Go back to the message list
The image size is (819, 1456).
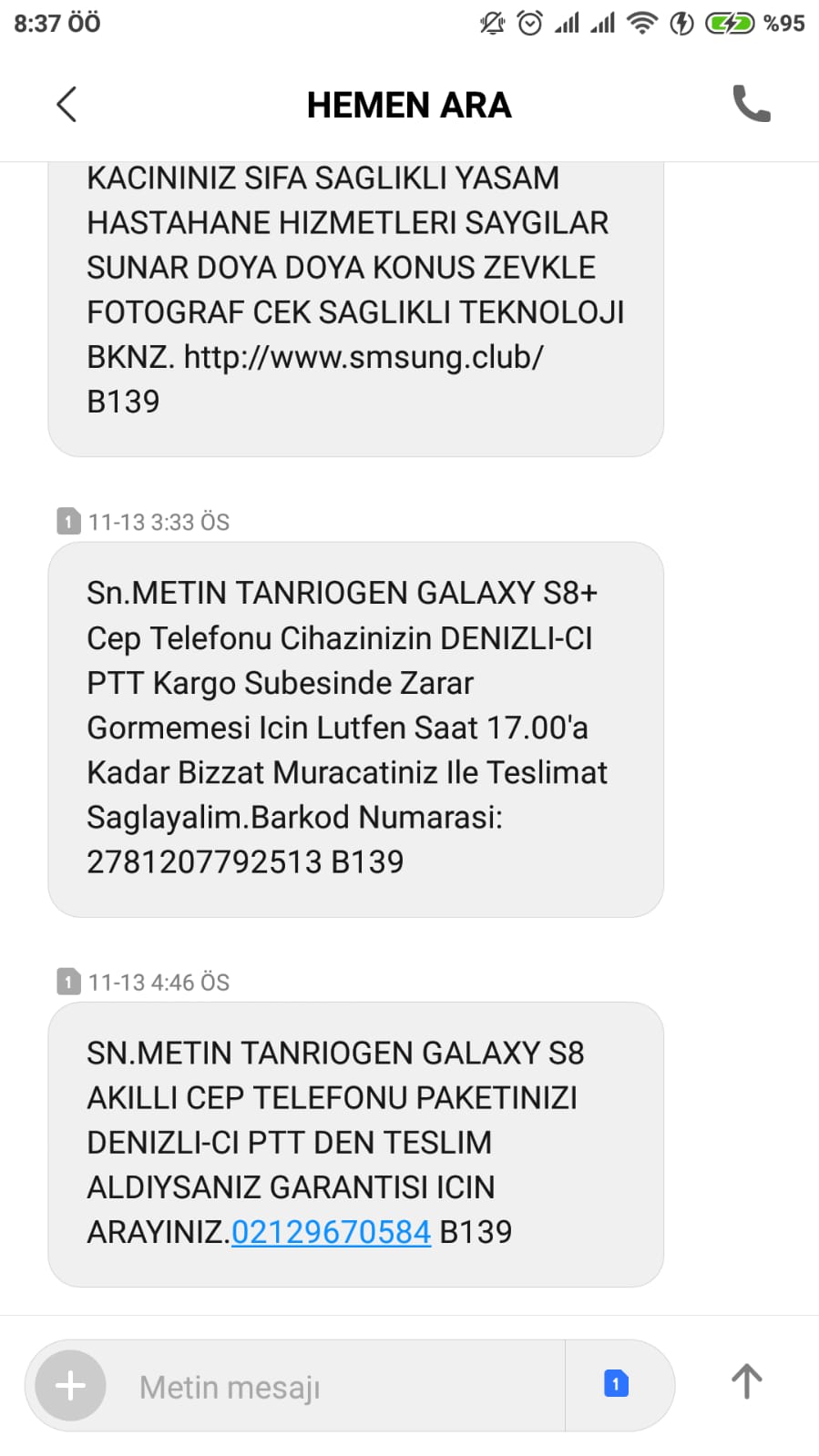pyautogui.click(x=67, y=105)
